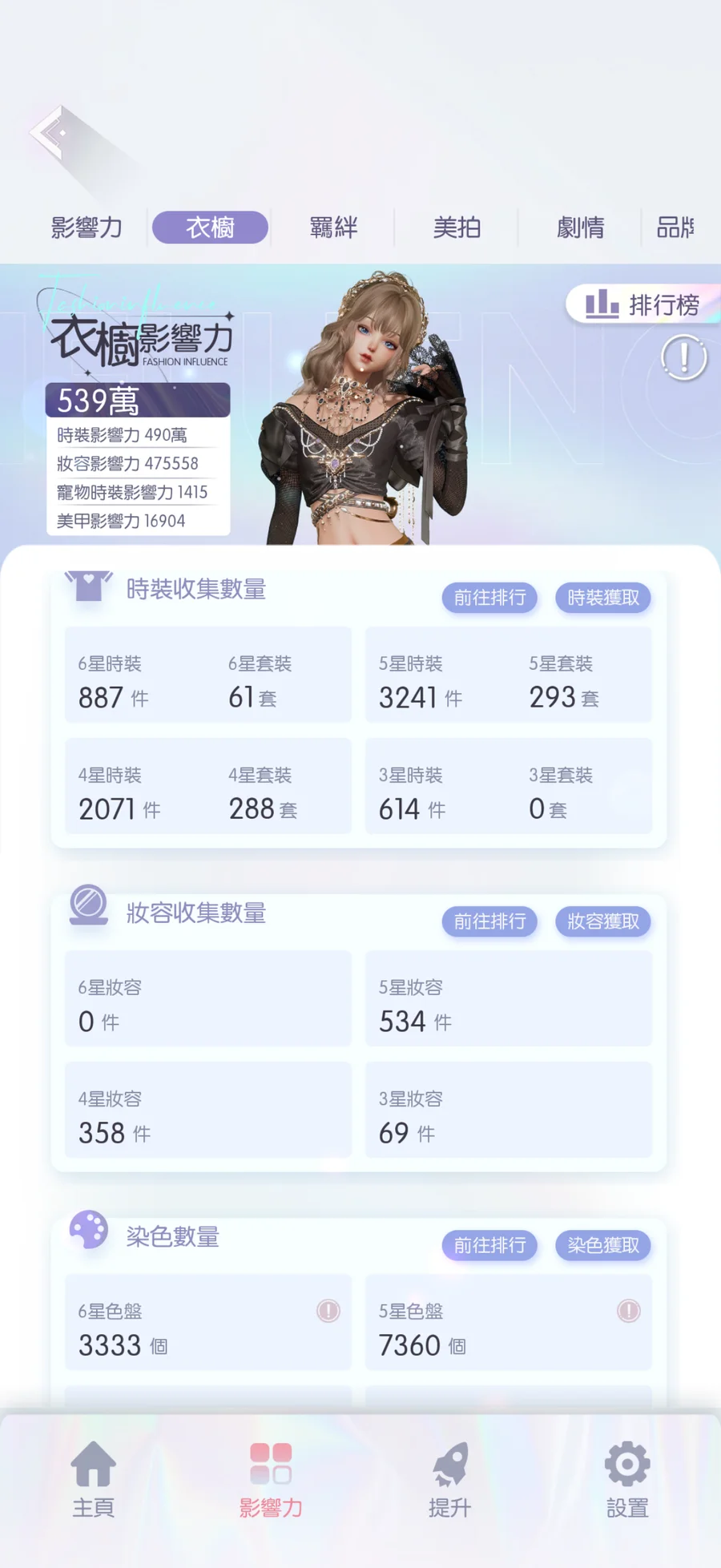
Task: Show info for 6星色盤
Action: [x=328, y=1311]
